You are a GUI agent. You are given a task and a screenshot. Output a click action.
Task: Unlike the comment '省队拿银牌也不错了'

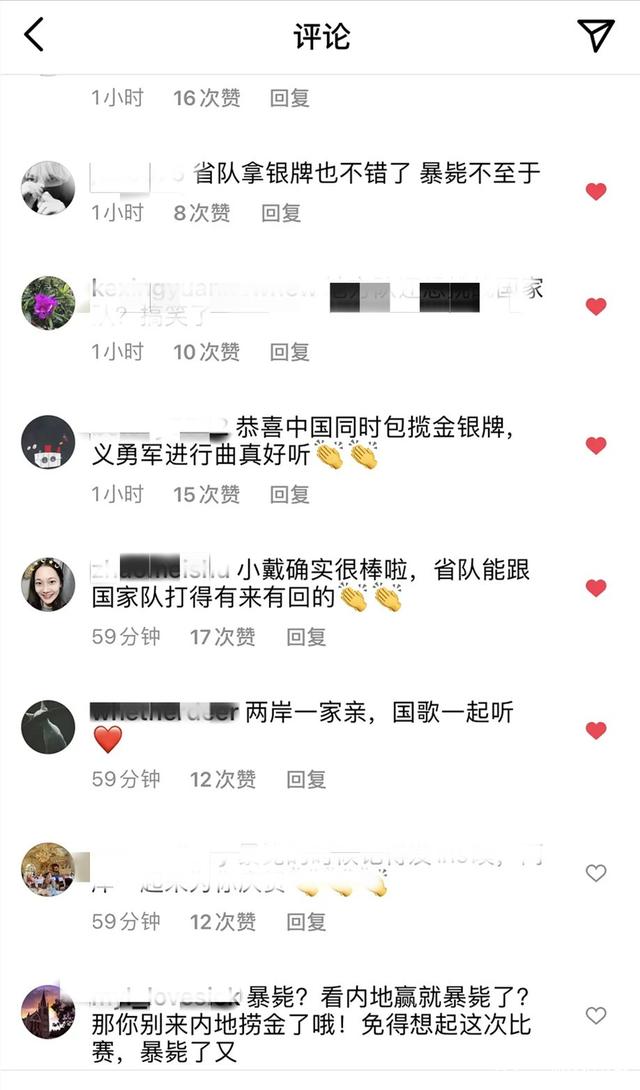click(596, 191)
